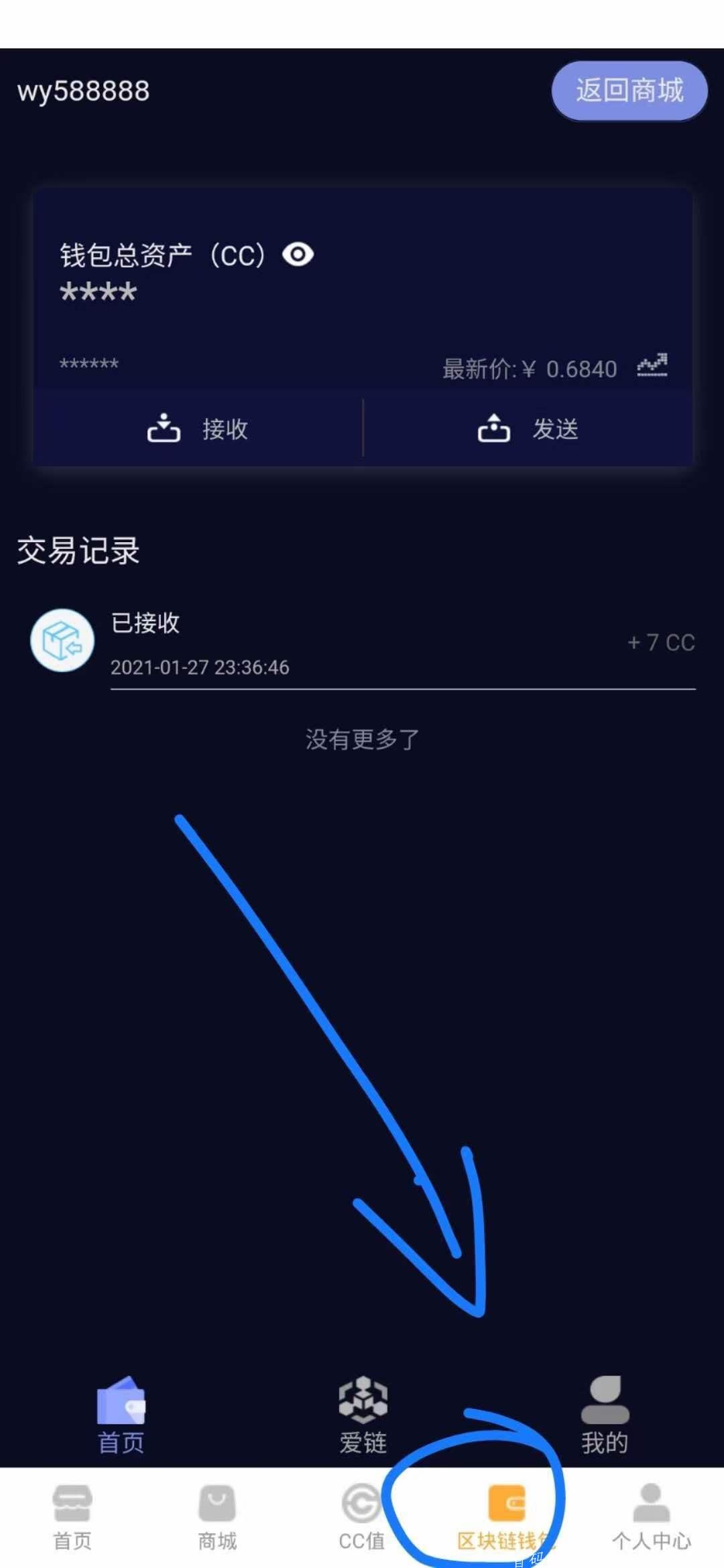Viewport: 724px width, 1568px height.
Task: Open the 已接收 +7 CC transaction record
Action: click(x=362, y=643)
